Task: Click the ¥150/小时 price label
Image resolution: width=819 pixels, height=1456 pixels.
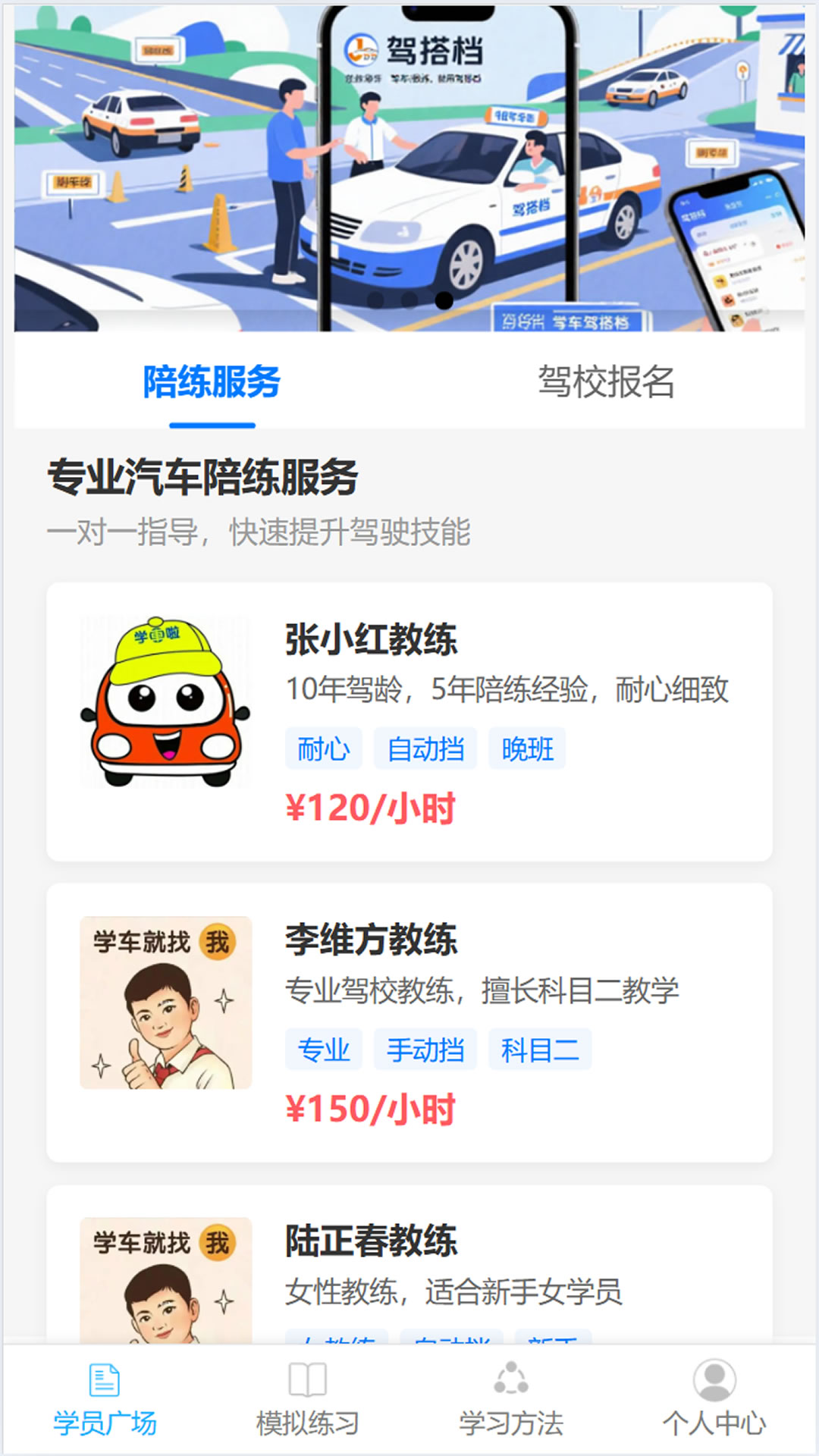Action: [x=369, y=1107]
